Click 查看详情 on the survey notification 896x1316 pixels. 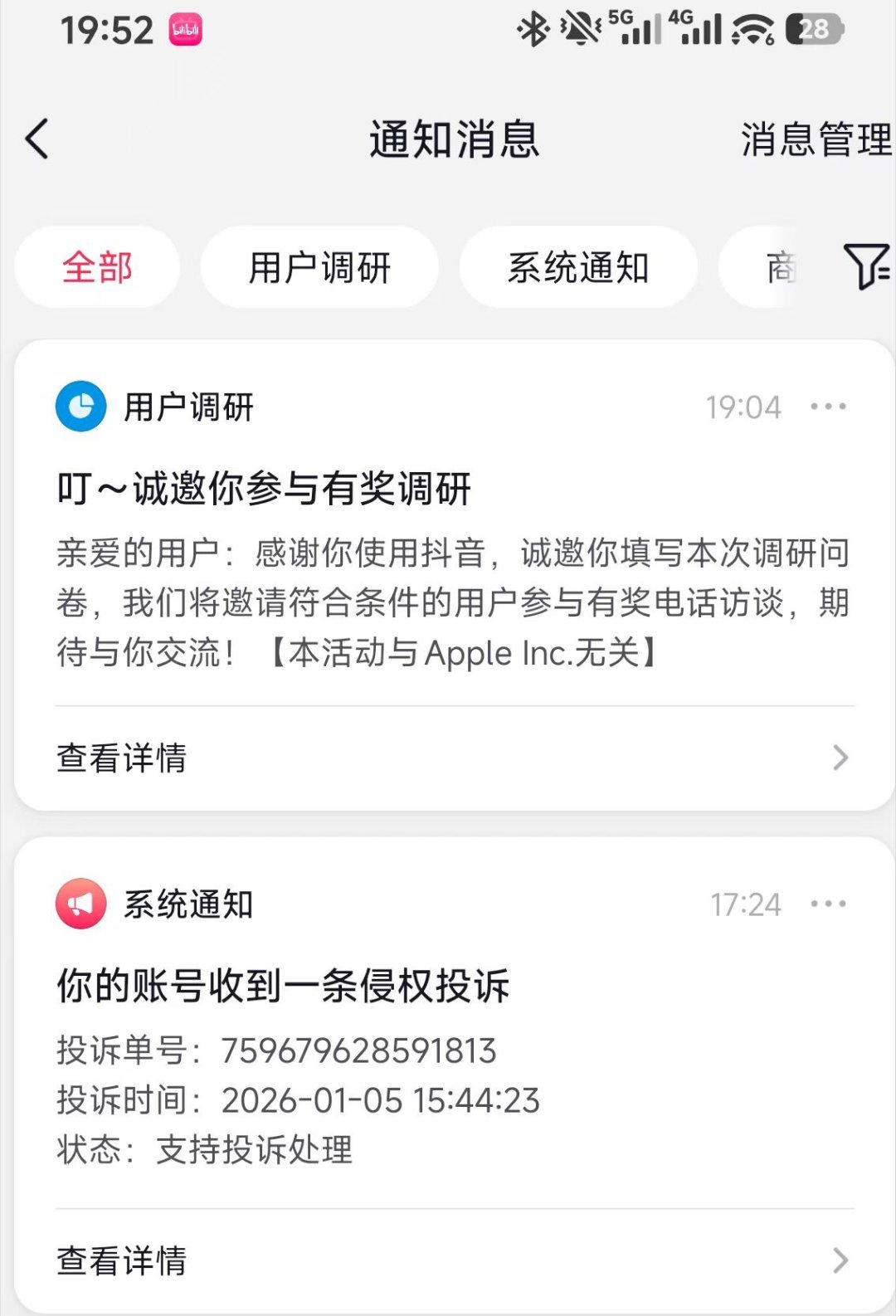tap(121, 758)
